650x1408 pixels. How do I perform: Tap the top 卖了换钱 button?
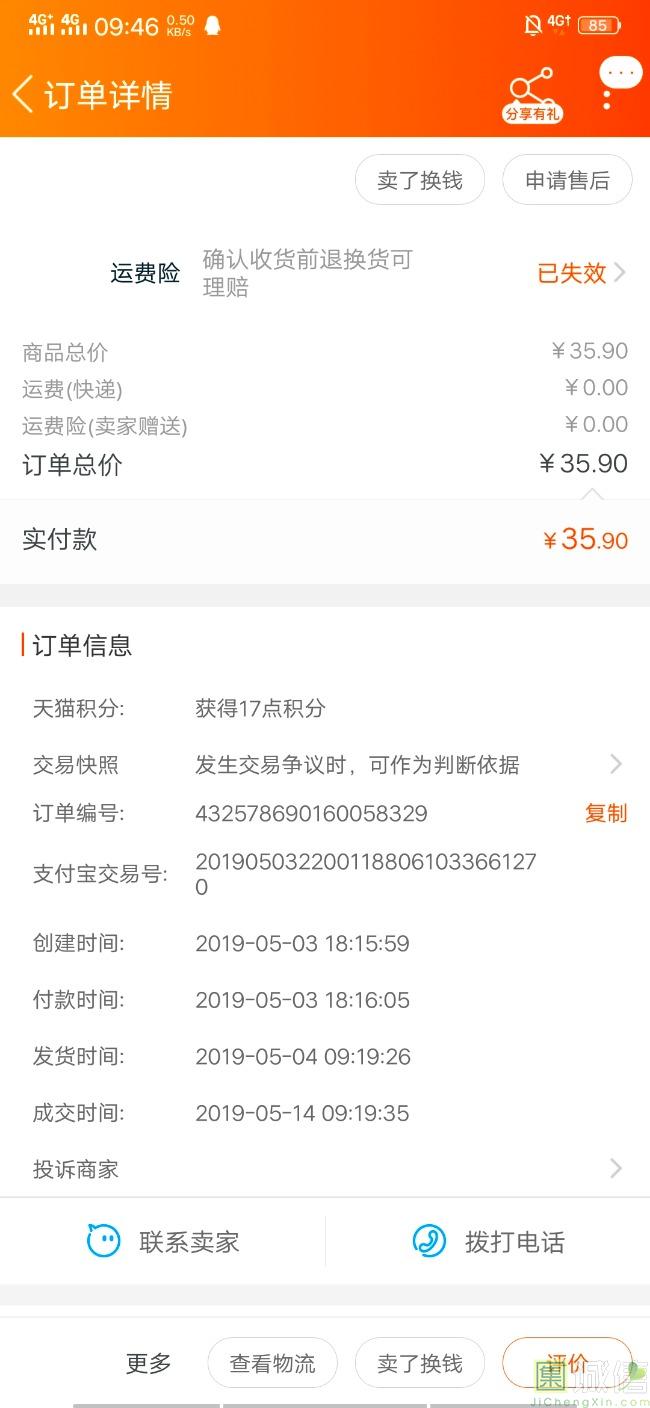420,181
